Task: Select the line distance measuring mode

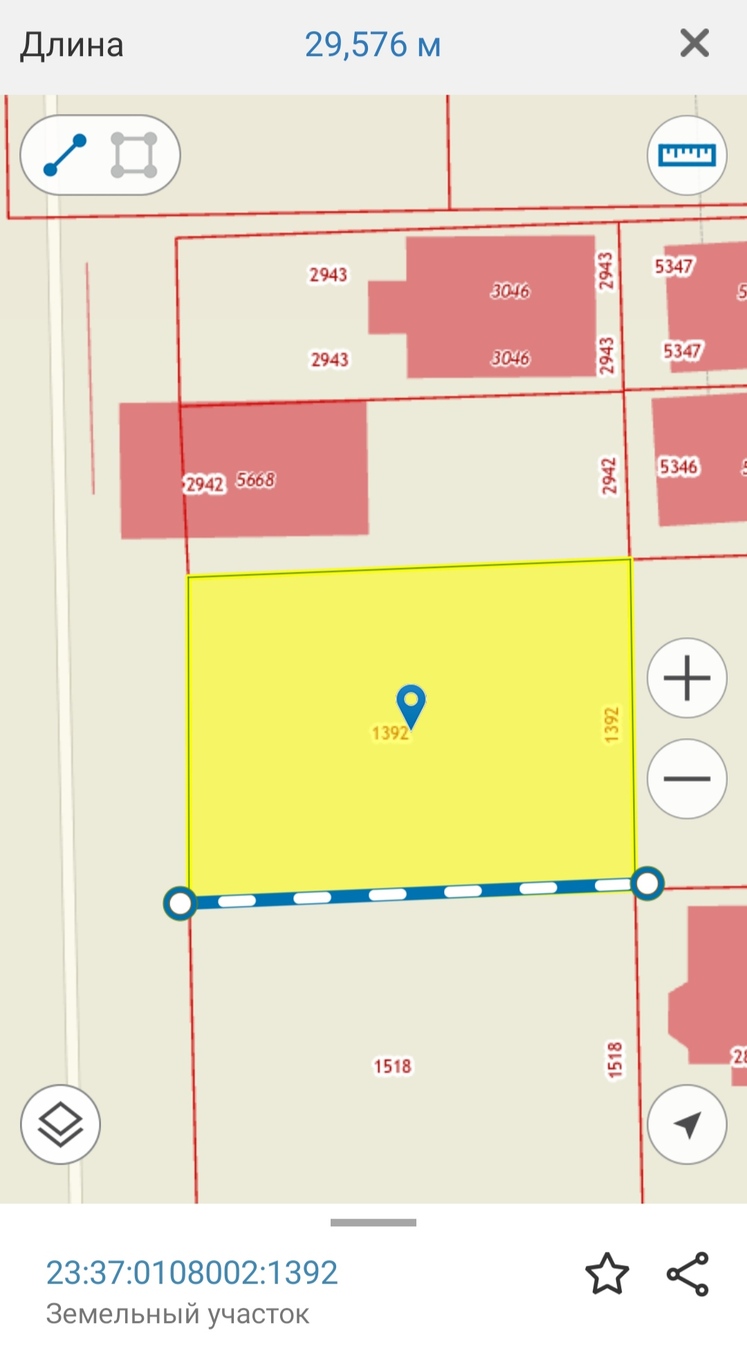Action: click(66, 155)
